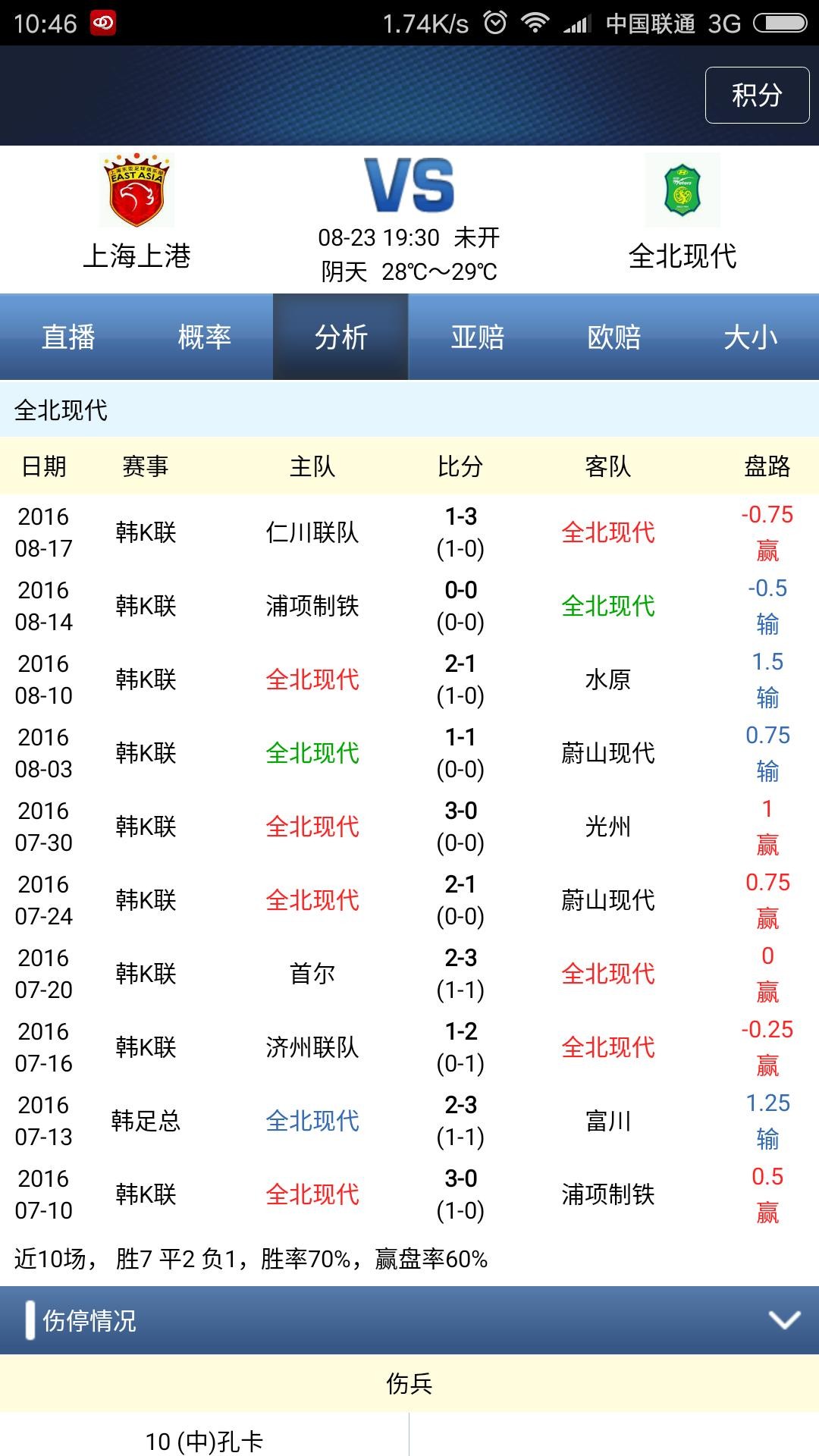Switch to the 概率 tab
Viewport: 819px width, 1456px height.
tap(205, 337)
